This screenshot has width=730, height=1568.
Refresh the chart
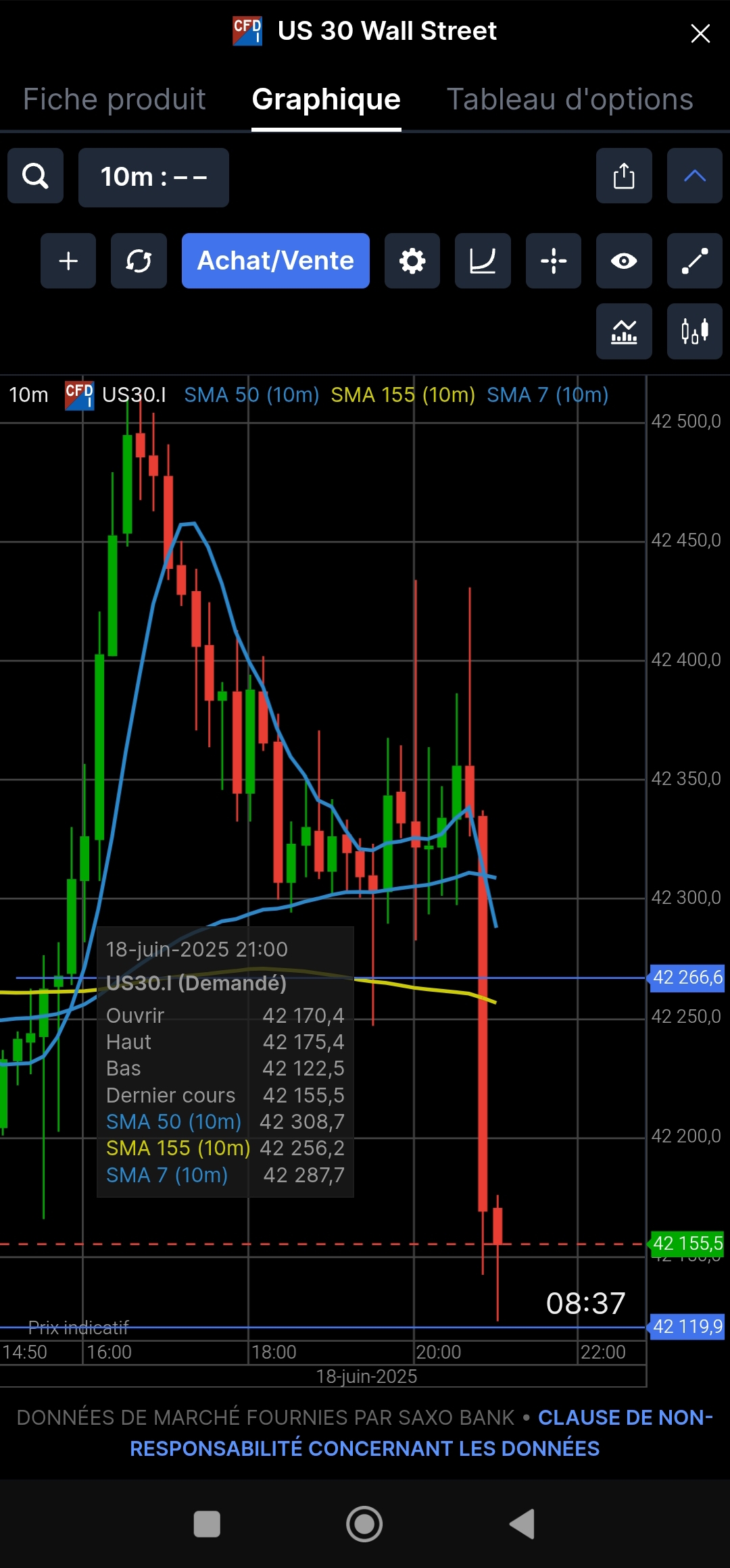click(139, 261)
